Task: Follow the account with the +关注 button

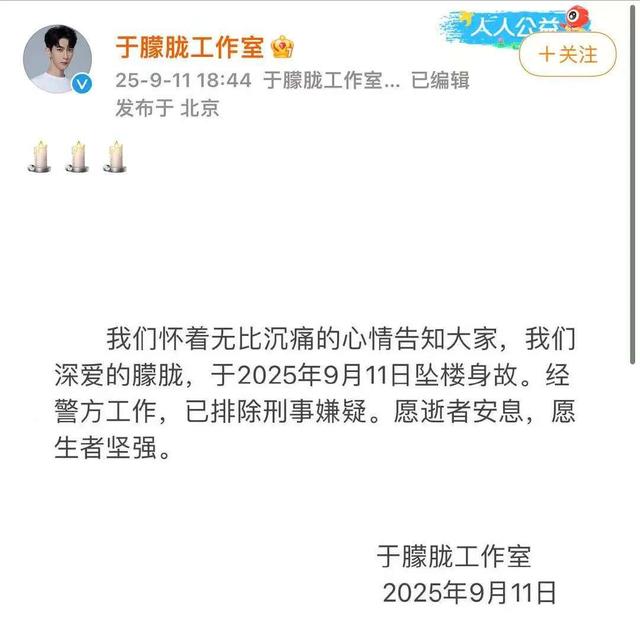Action: [567, 53]
